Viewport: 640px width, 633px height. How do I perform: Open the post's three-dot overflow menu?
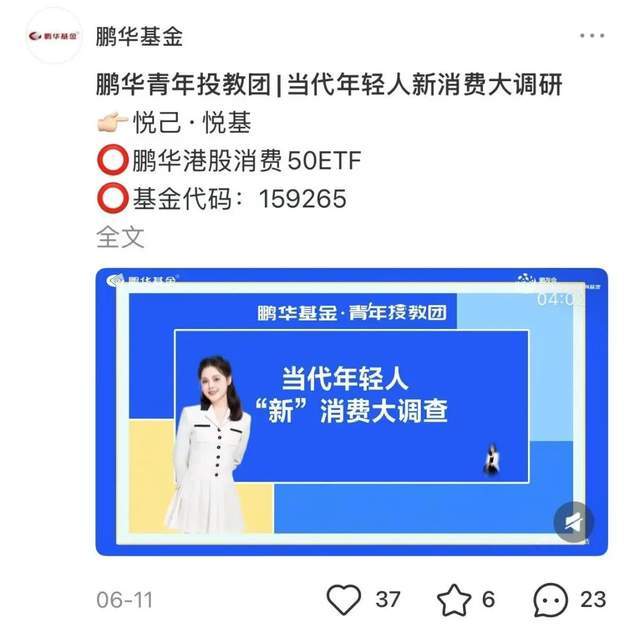pyautogui.click(x=590, y=35)
